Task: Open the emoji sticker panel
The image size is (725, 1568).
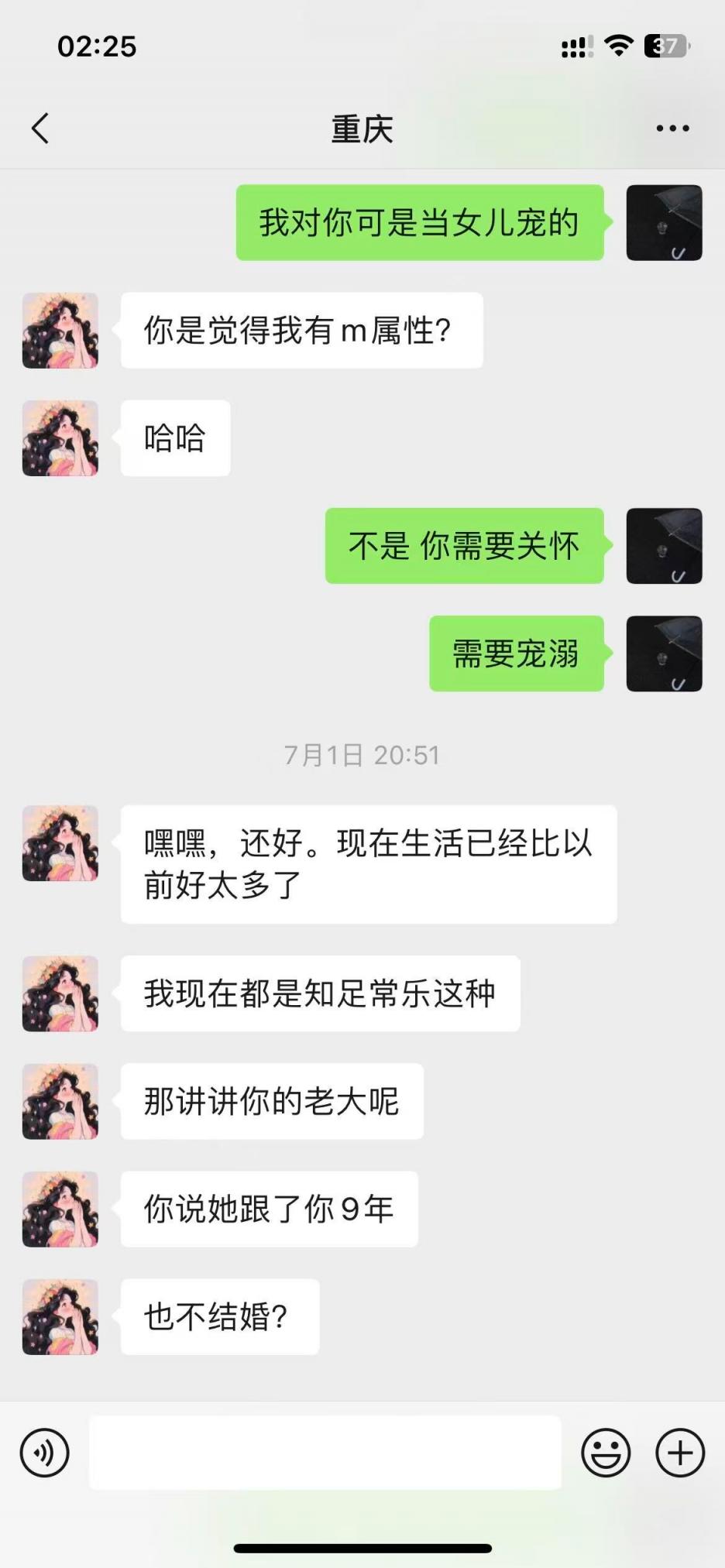Action: tap(606, 1453)
